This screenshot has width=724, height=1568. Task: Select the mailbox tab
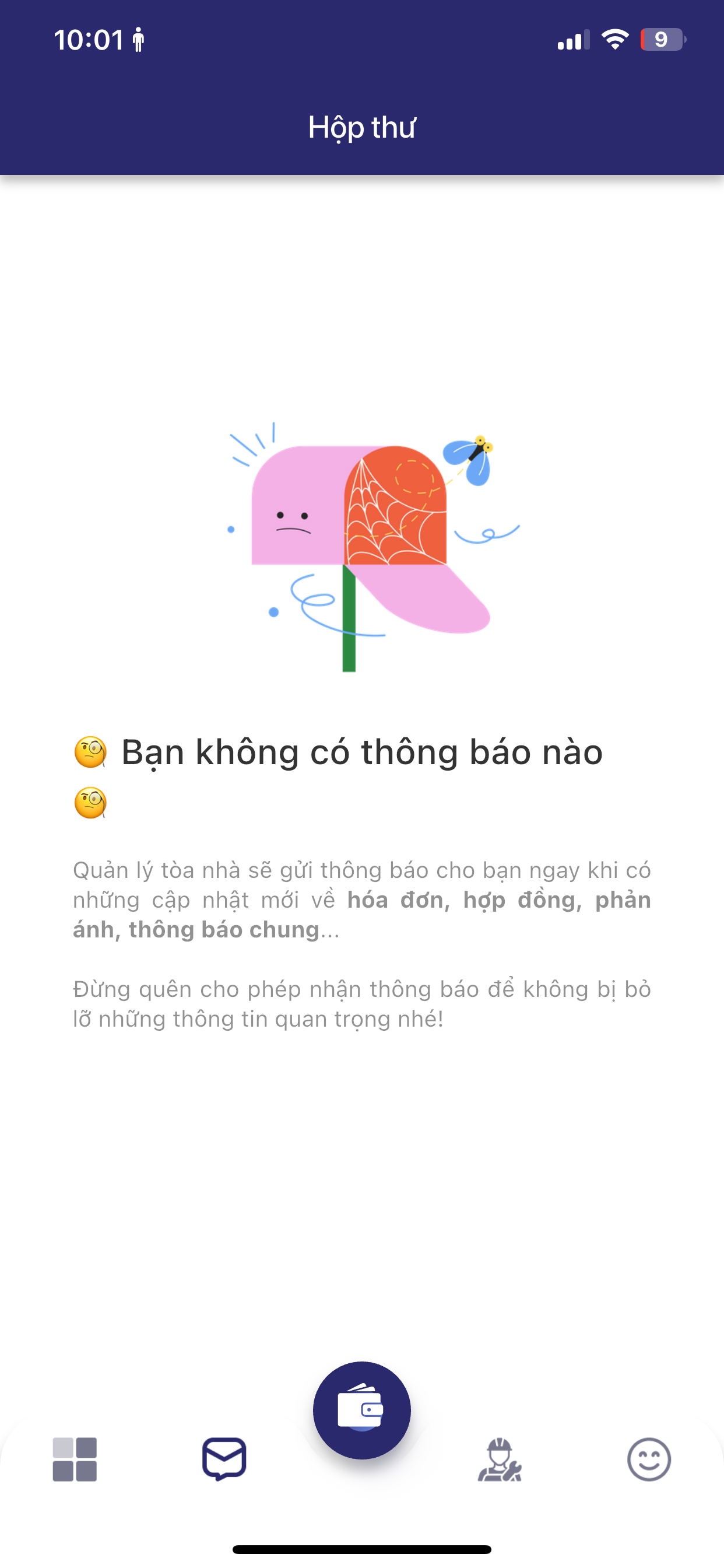pos(224,1459)
